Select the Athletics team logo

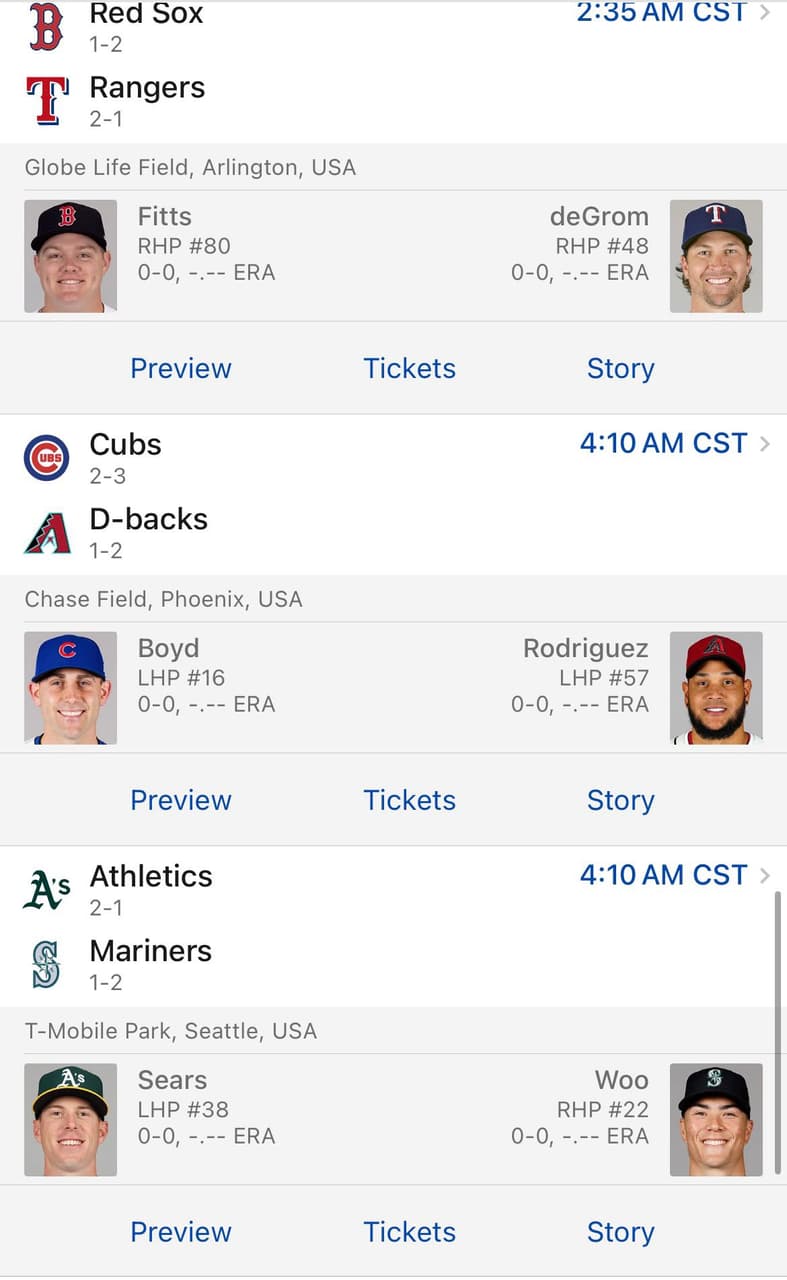click(x=44, y=886)
